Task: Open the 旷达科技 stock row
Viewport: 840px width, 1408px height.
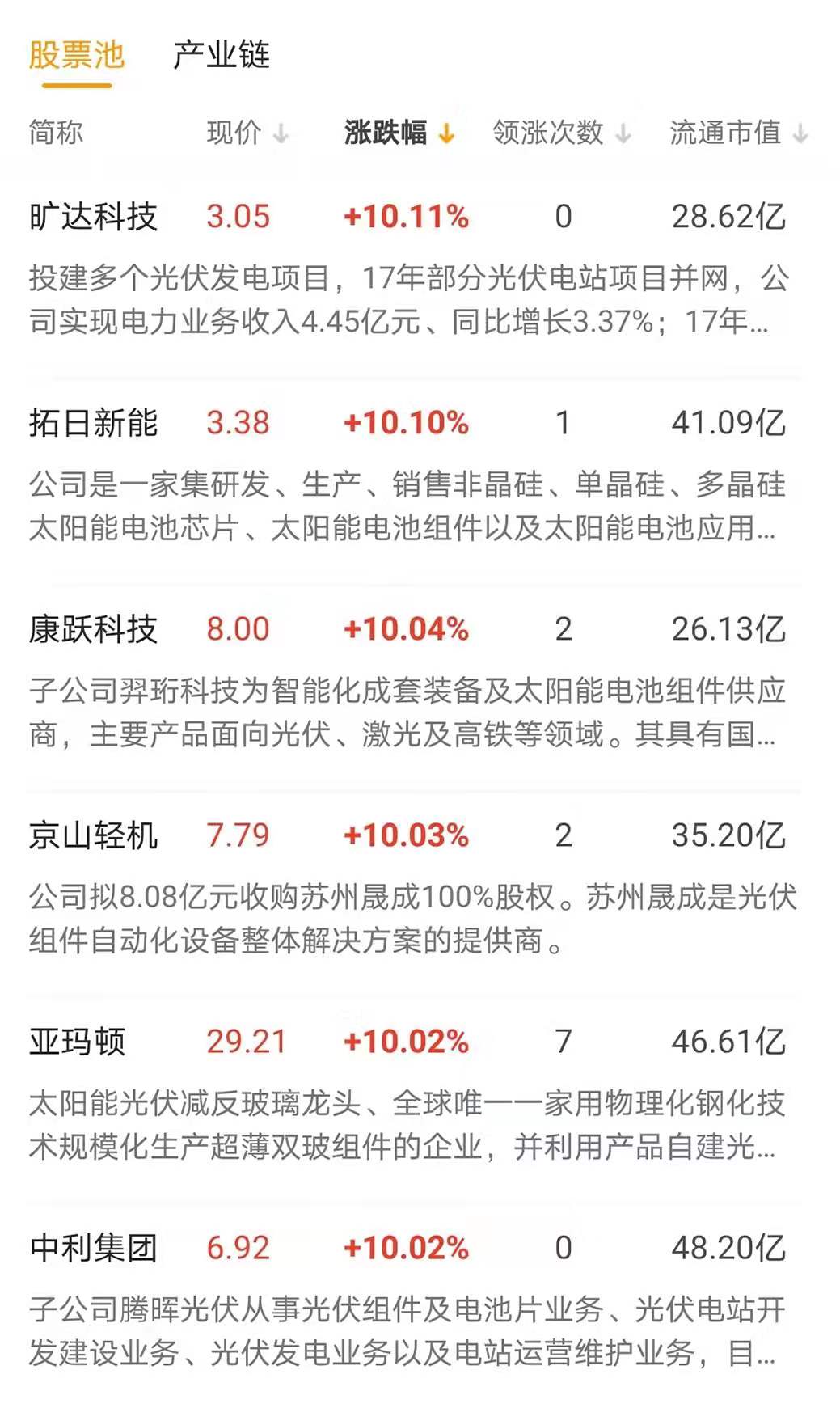Action: click(x=93, y=217)
